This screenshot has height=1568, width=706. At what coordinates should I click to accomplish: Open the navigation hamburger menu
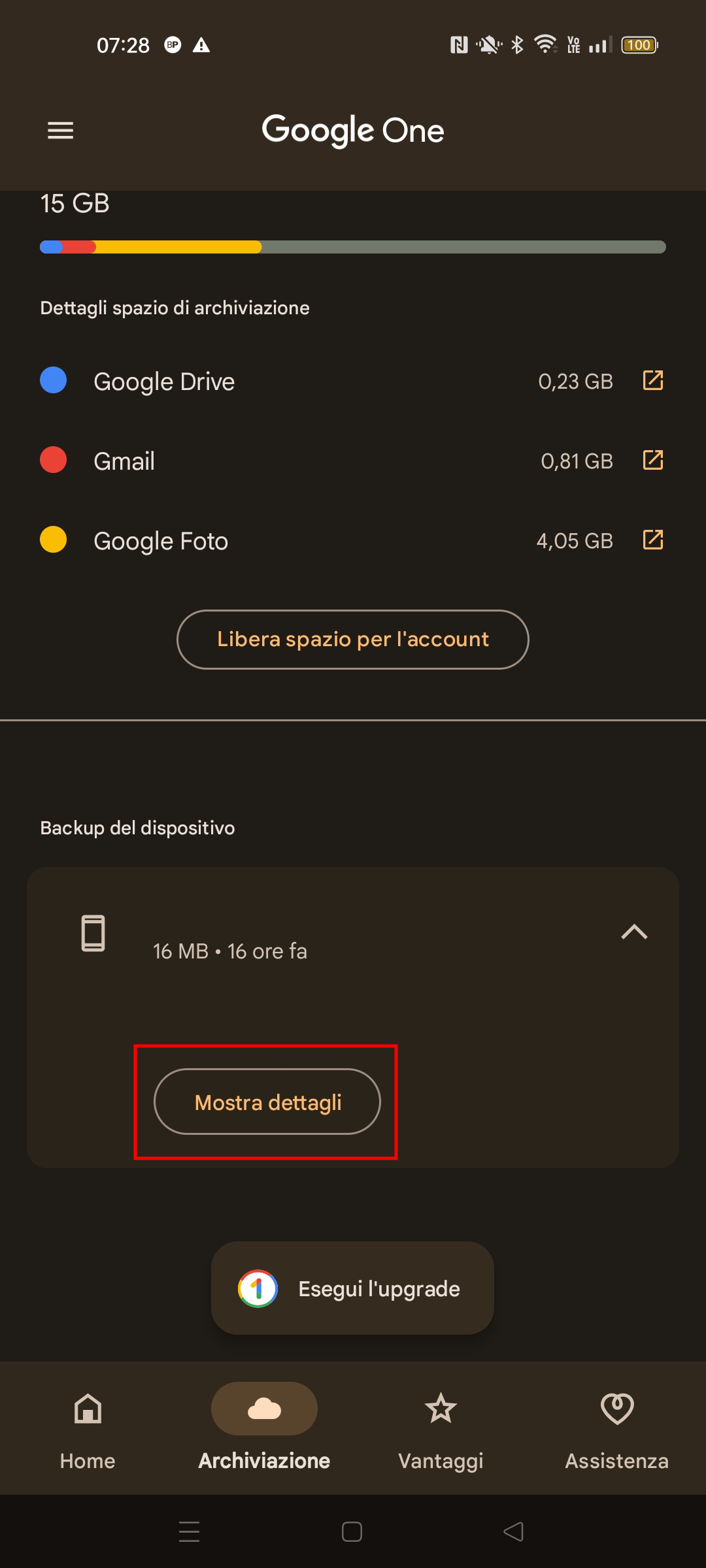pos(60,130)
